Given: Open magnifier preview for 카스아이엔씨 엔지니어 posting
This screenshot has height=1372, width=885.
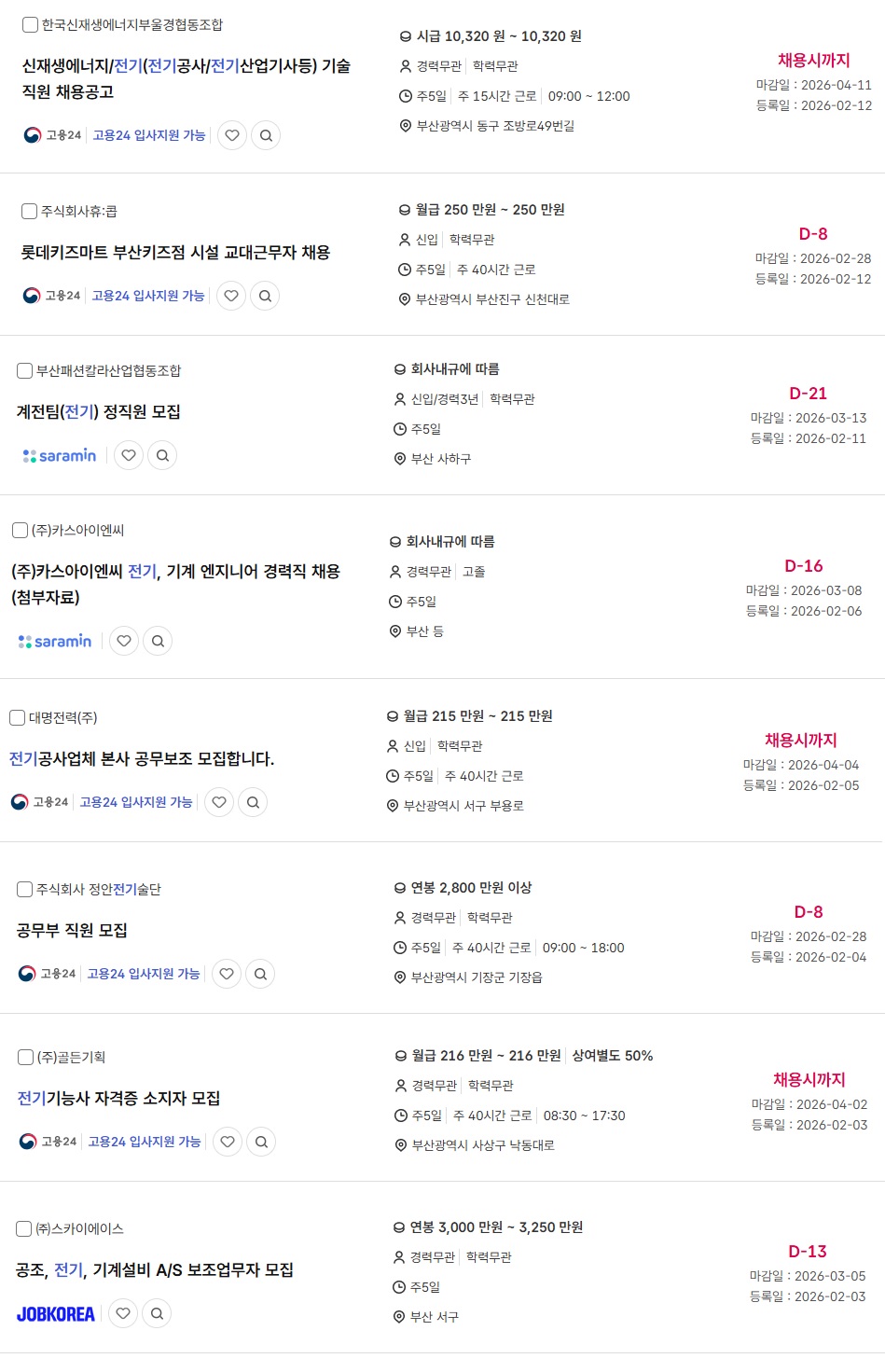Looking at the screenshot, I should pos(158,641).
